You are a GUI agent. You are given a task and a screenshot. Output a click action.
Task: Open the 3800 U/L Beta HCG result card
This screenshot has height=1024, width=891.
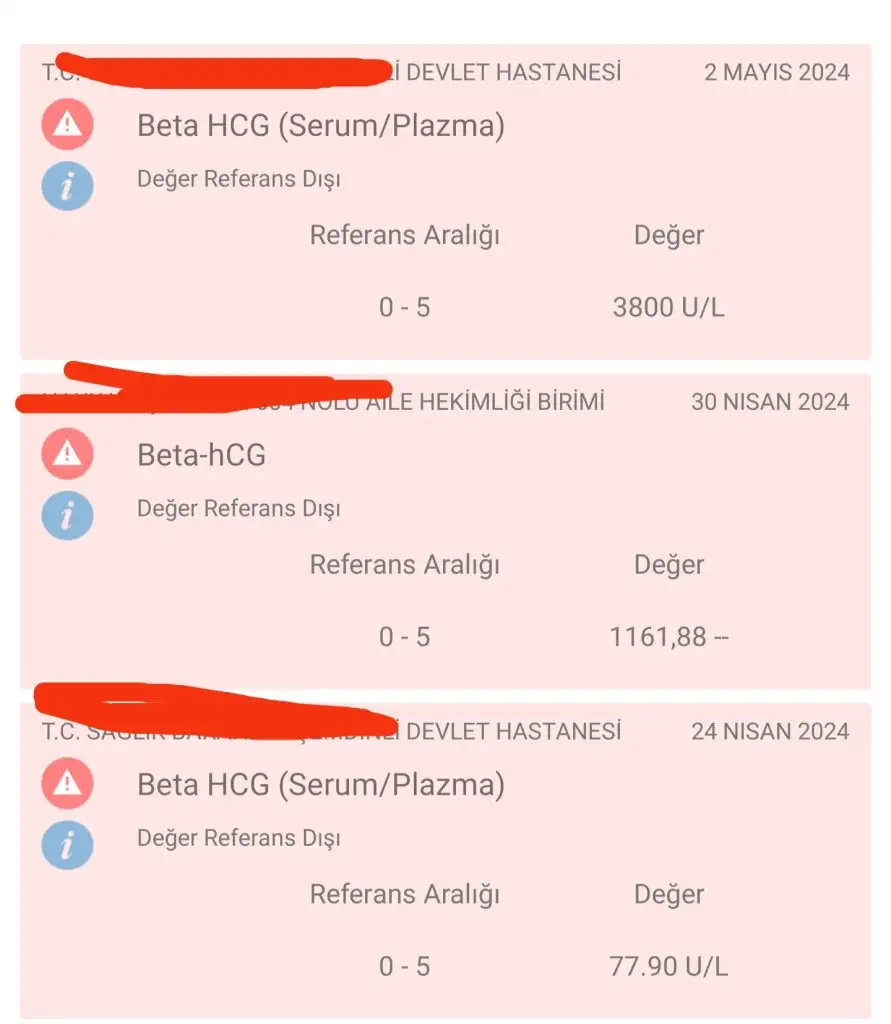(445, 200)
